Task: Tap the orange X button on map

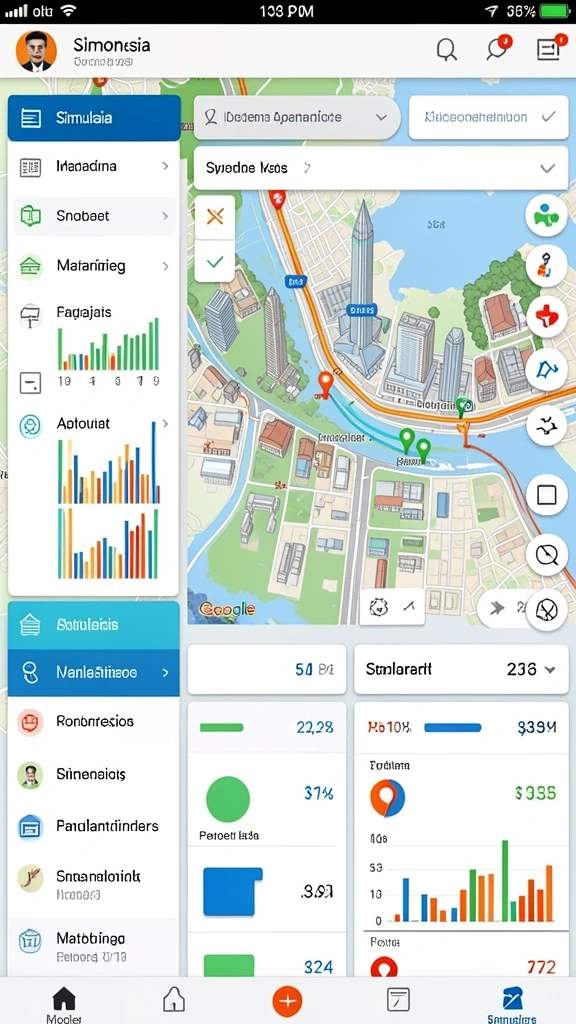Action: (215, 216)
